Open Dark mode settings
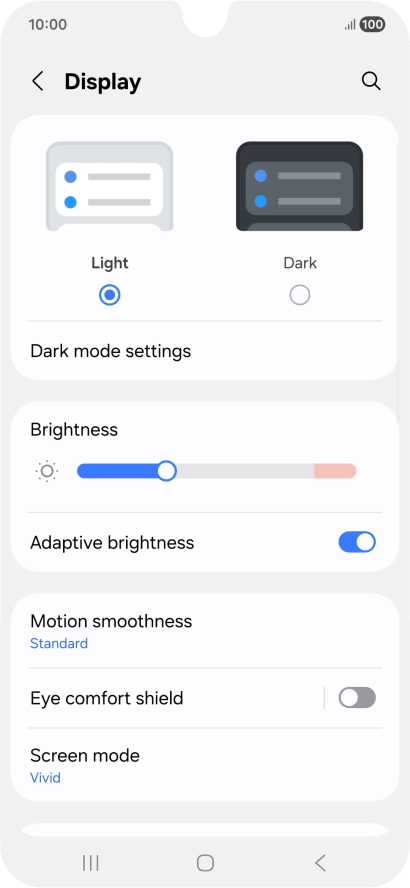Viewport: 410px width, 888px height. tap(205, 351)
